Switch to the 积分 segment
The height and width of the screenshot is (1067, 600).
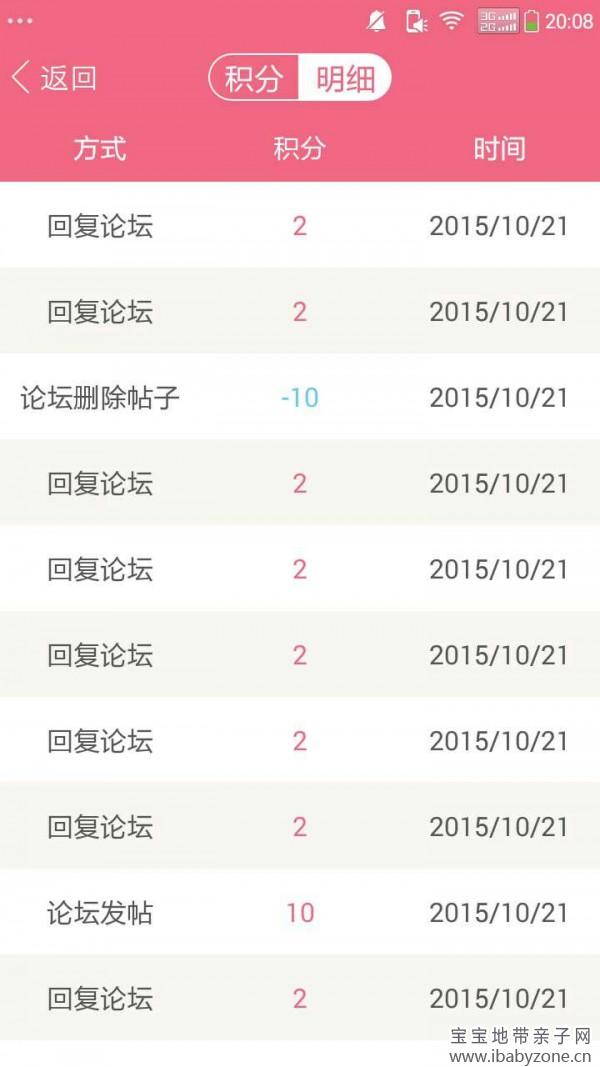pos(254,78)
